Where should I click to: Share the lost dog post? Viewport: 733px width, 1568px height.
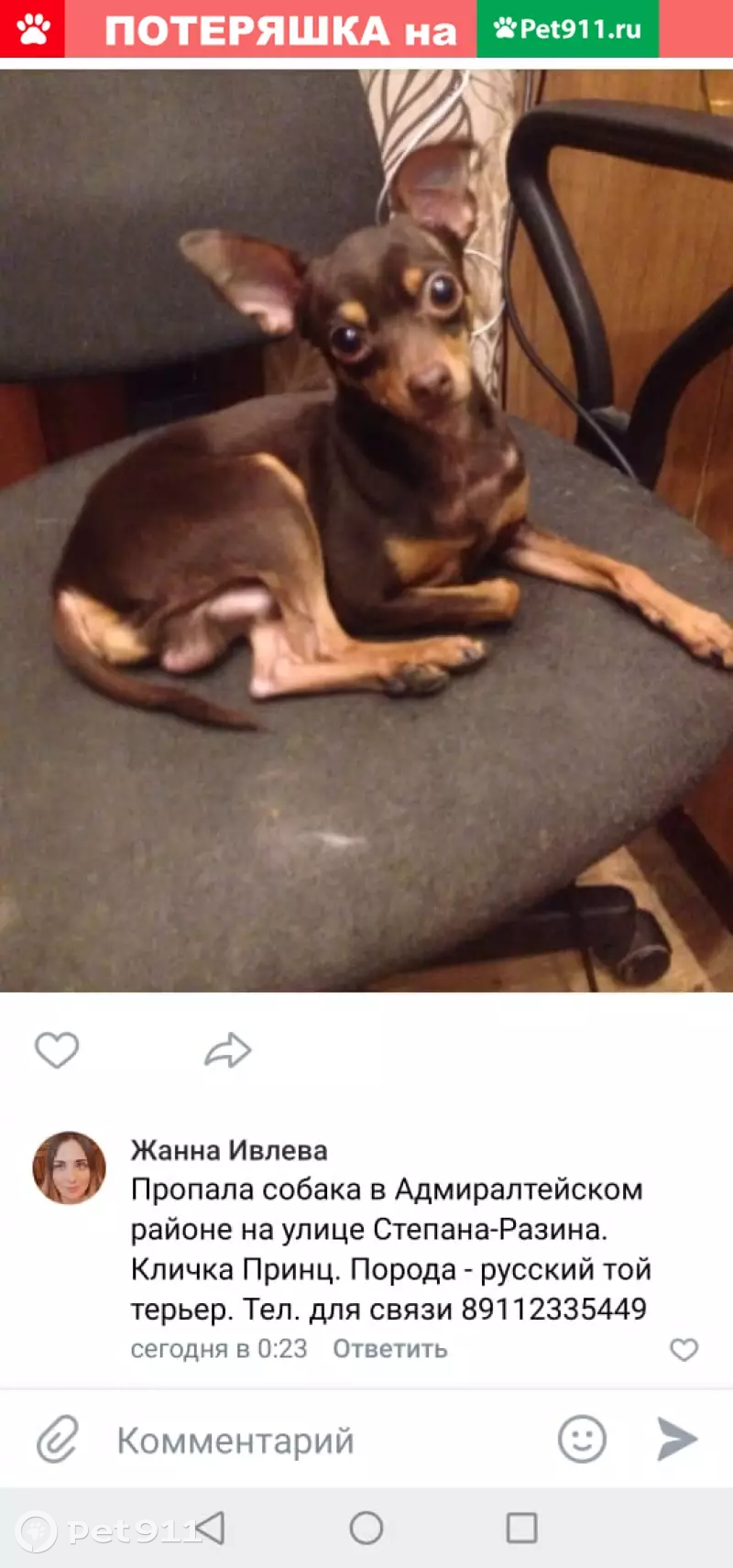pos(227,1050)
